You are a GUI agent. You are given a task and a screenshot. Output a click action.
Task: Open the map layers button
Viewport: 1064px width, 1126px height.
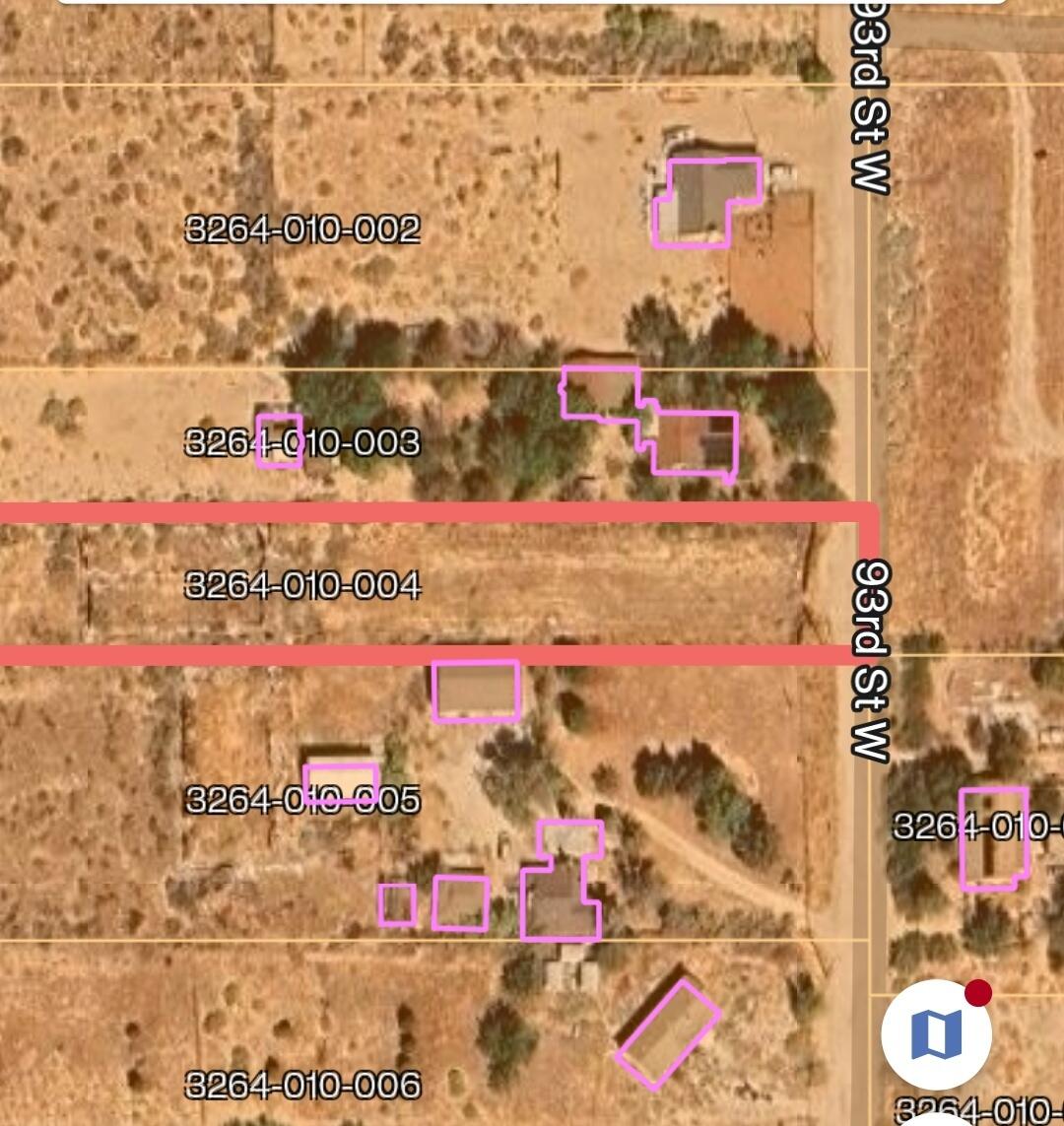[x=935, y=1033]
